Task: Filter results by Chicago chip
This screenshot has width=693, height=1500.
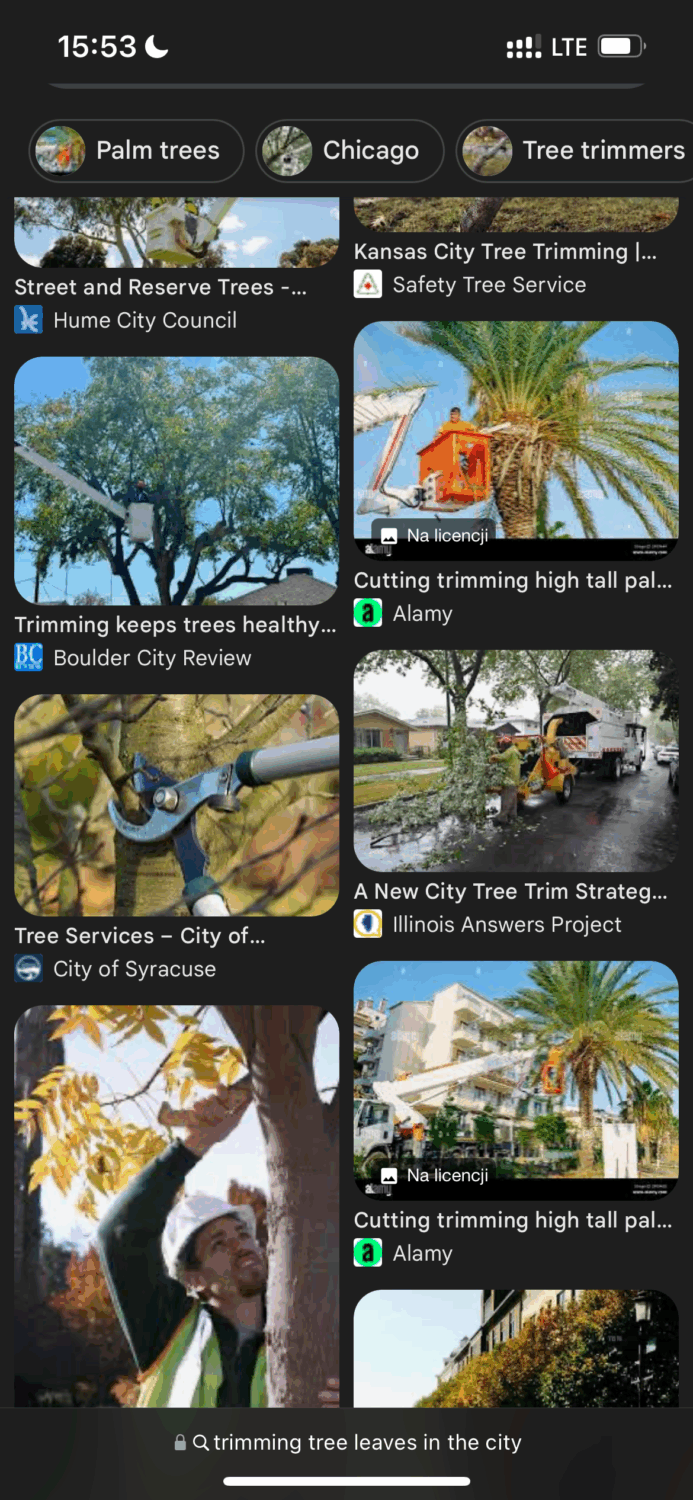Action: click(349, 151)
